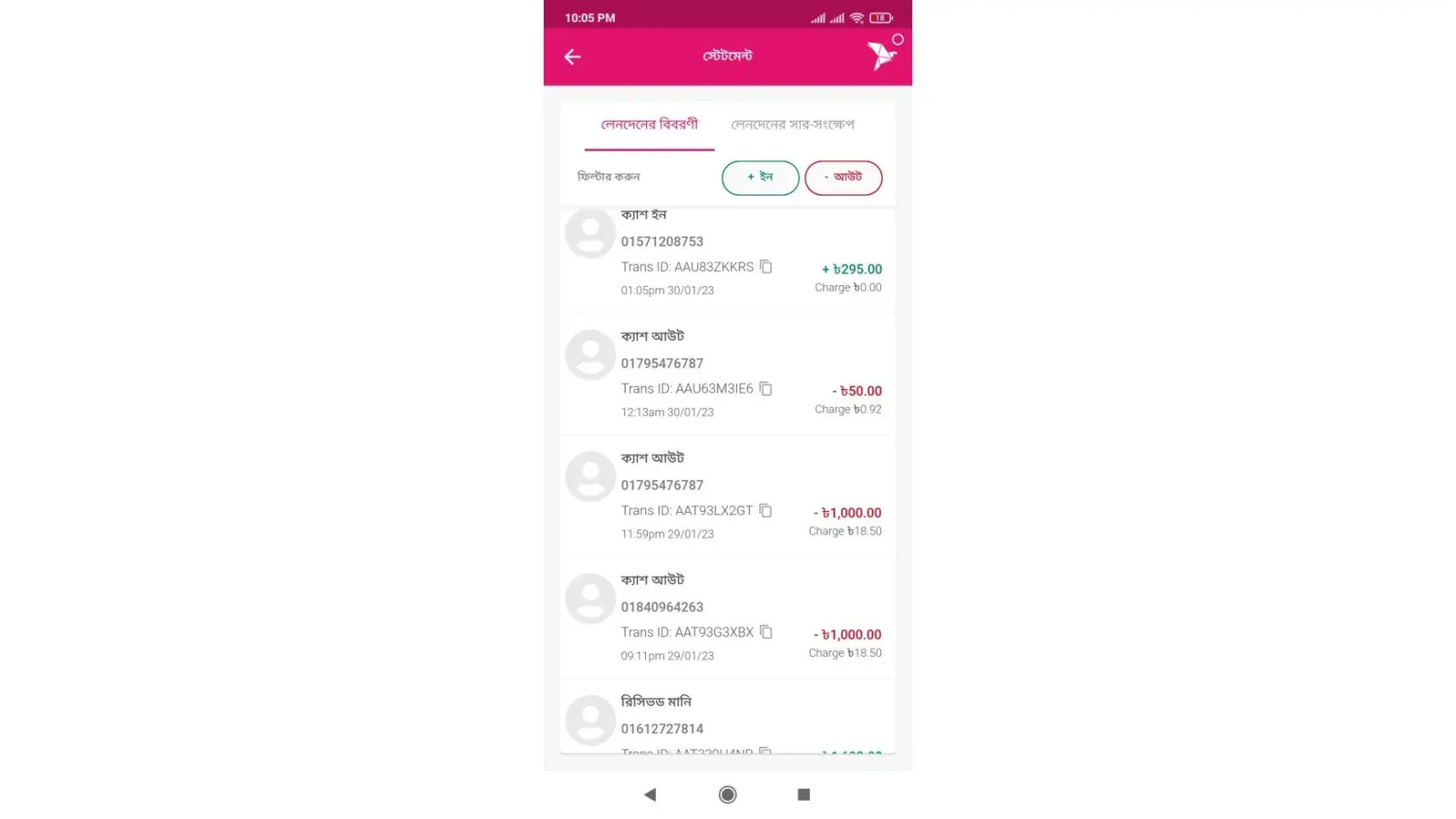Select the লেনদেনের বিবরণী tab
The image size is (1456, 819).
(x=649, y=124)
